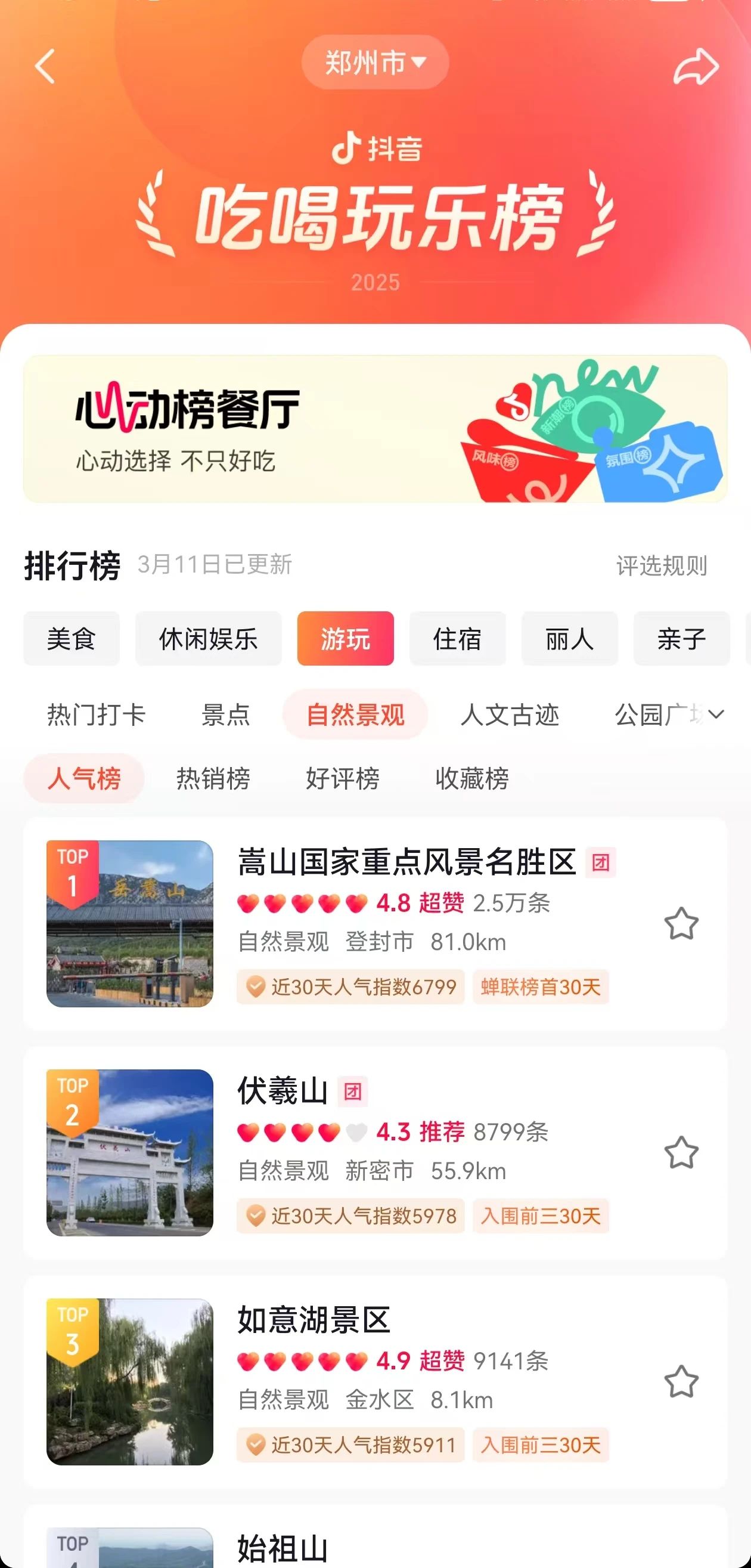Select the 热门打卡 sub-category
The image size is (751, 1568).
96,714
